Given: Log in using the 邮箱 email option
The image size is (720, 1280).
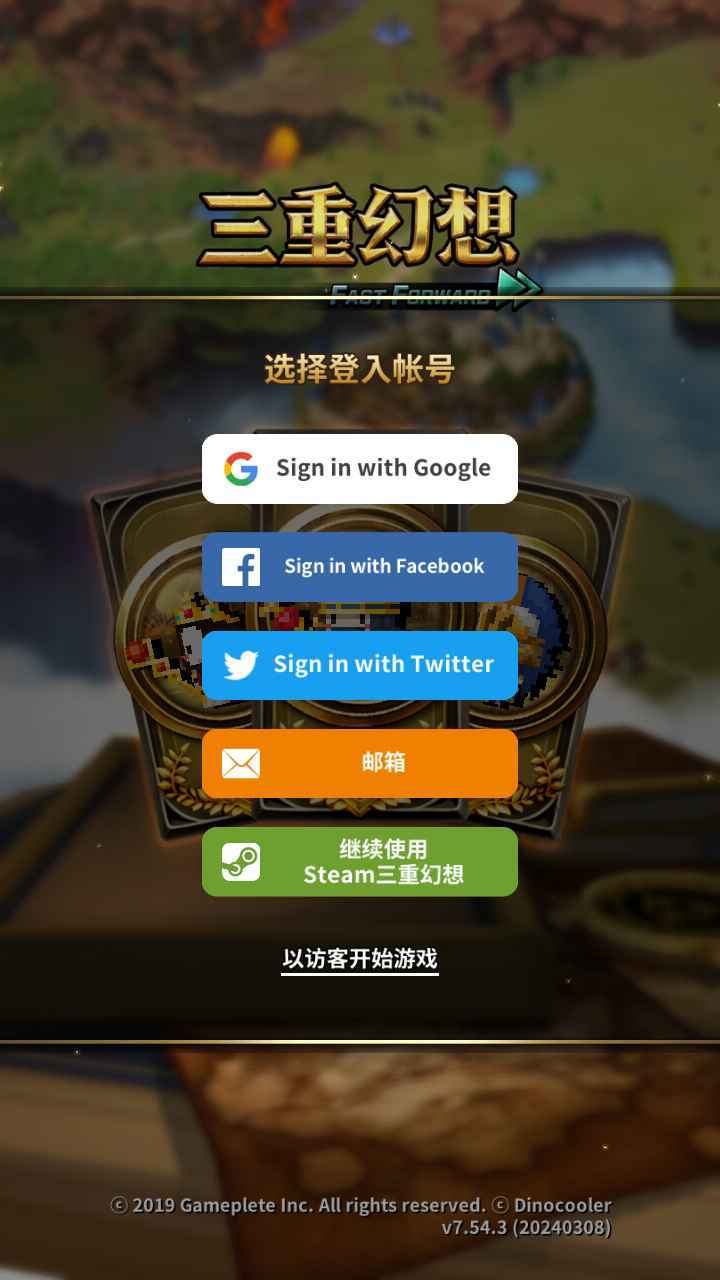Looking at the screenshot, I should pyautogui.click(x=360, y=762).
